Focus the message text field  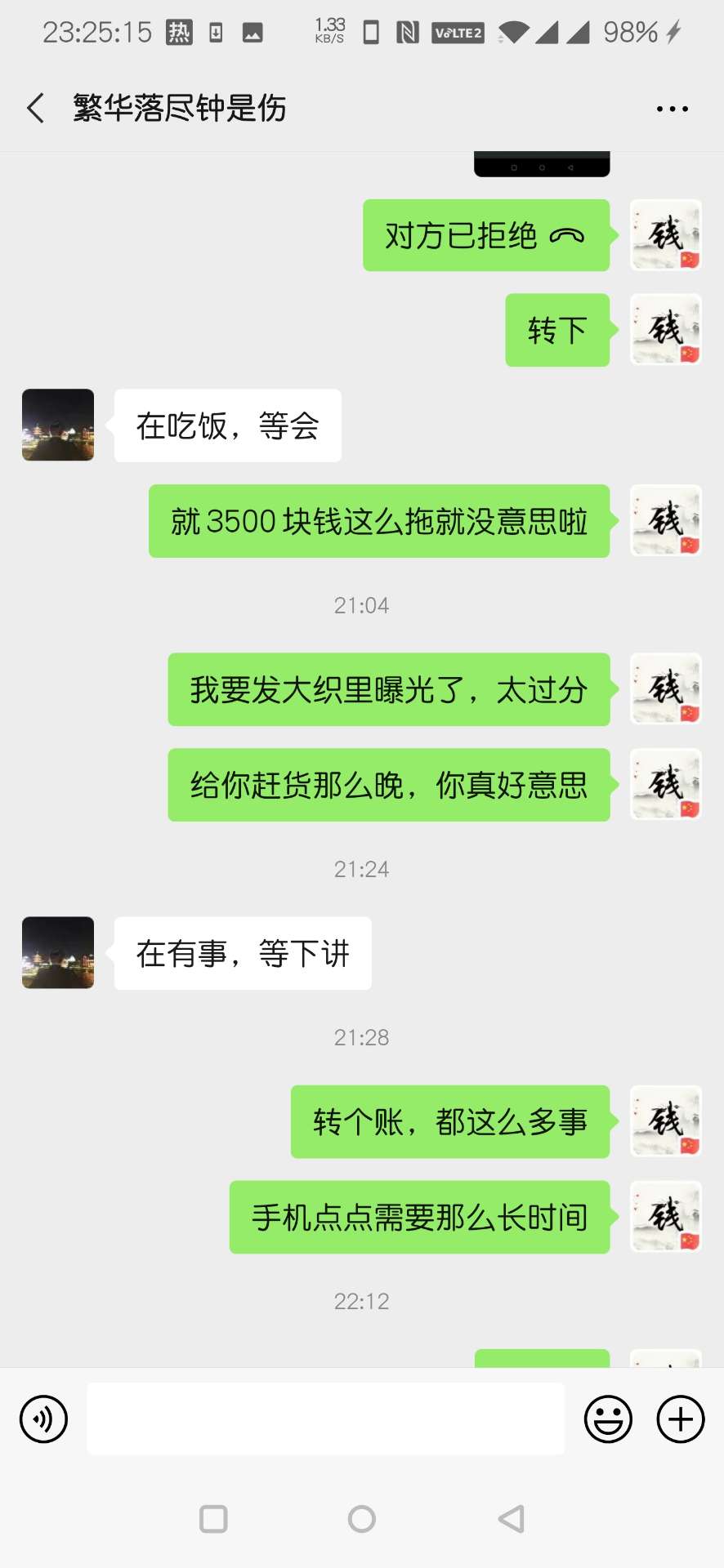click(325, 1419)
